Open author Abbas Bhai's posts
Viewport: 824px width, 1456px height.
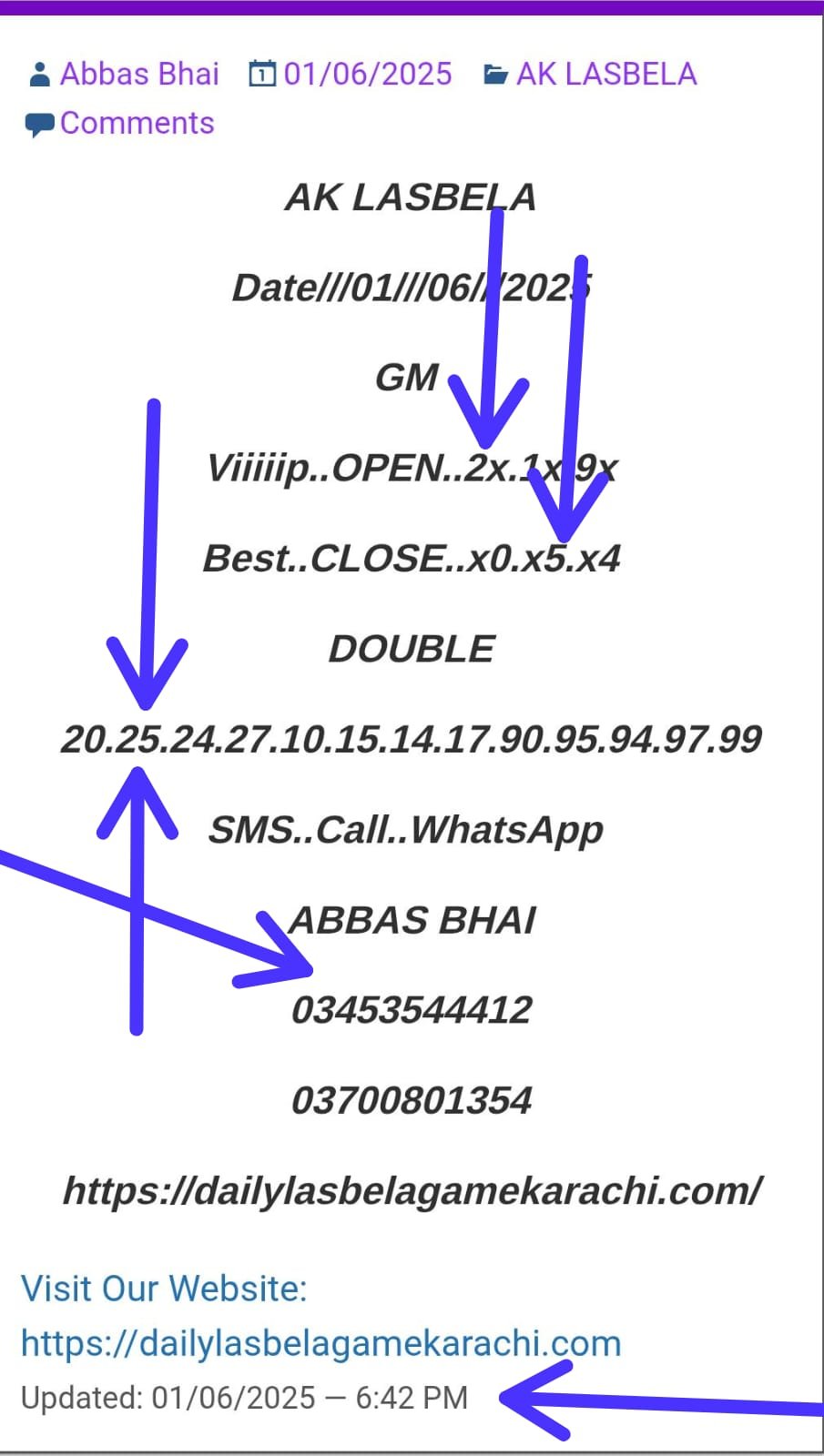[x=139, y=74]
